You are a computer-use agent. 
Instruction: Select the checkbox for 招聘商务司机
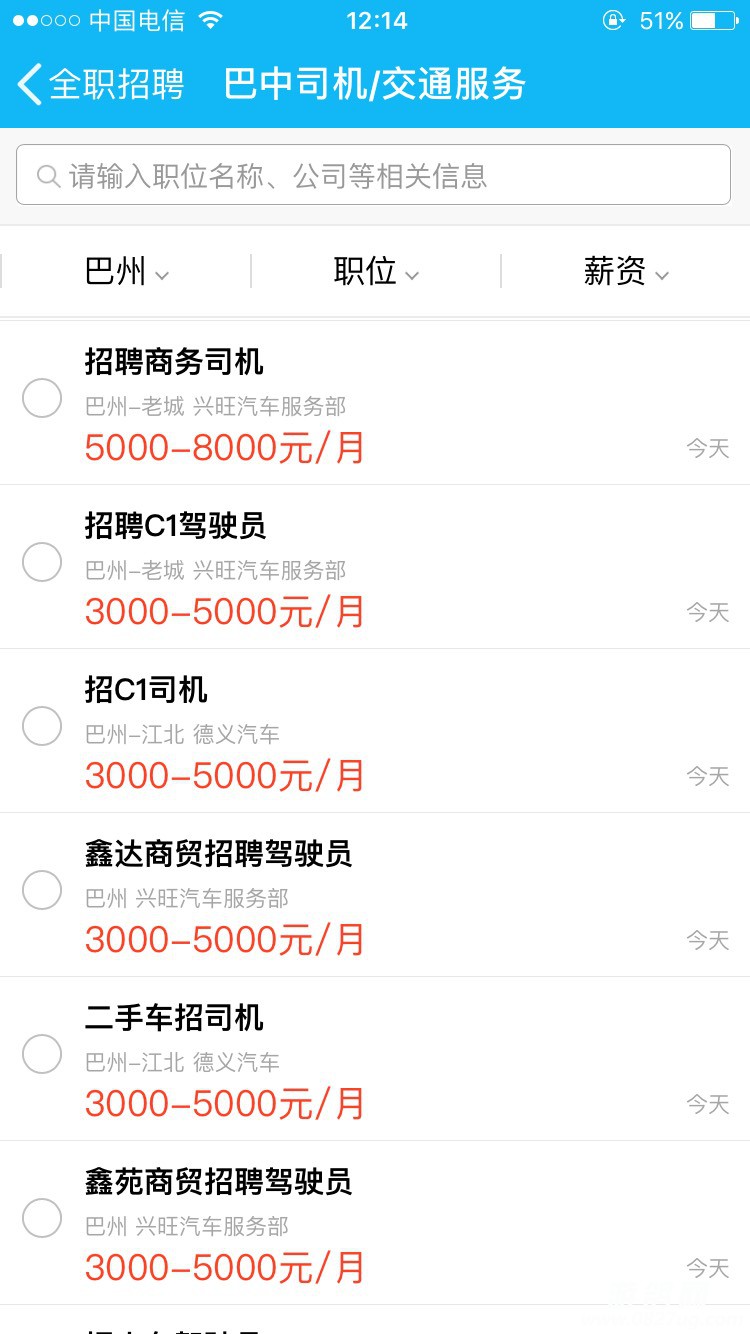[42, 398]
